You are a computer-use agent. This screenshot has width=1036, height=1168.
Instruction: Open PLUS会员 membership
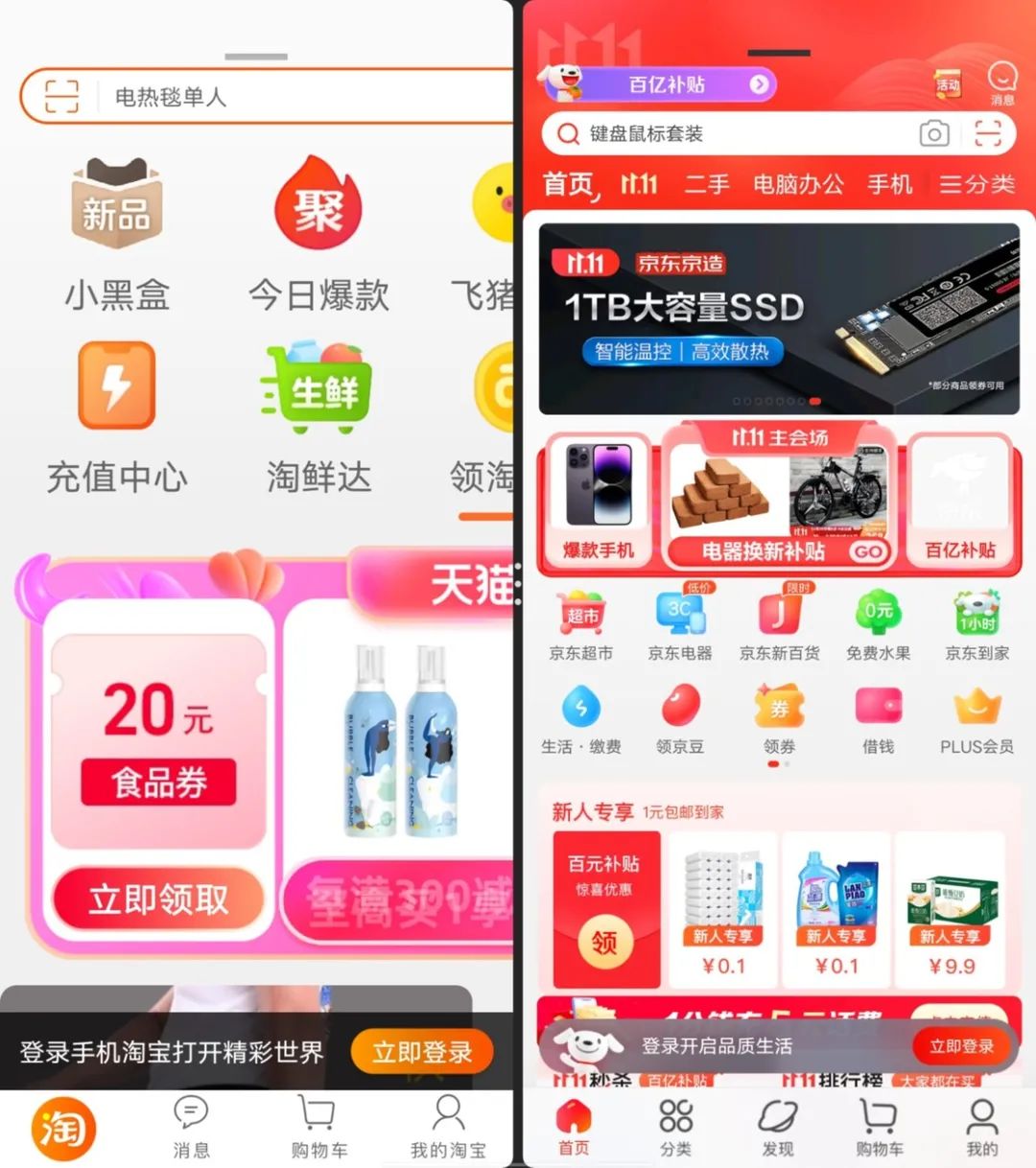(x=977, y=719)
